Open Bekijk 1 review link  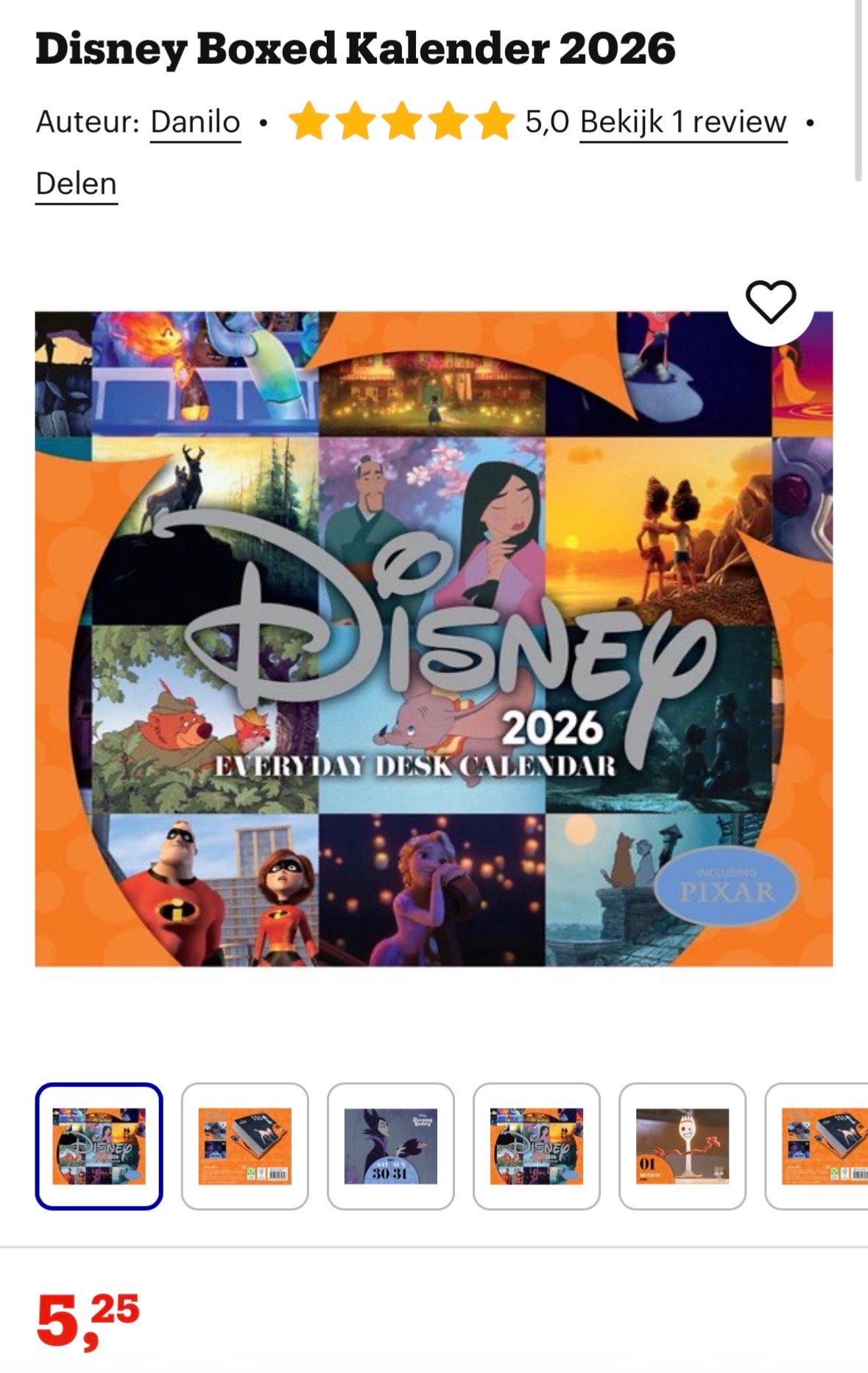tap(683, 122)
